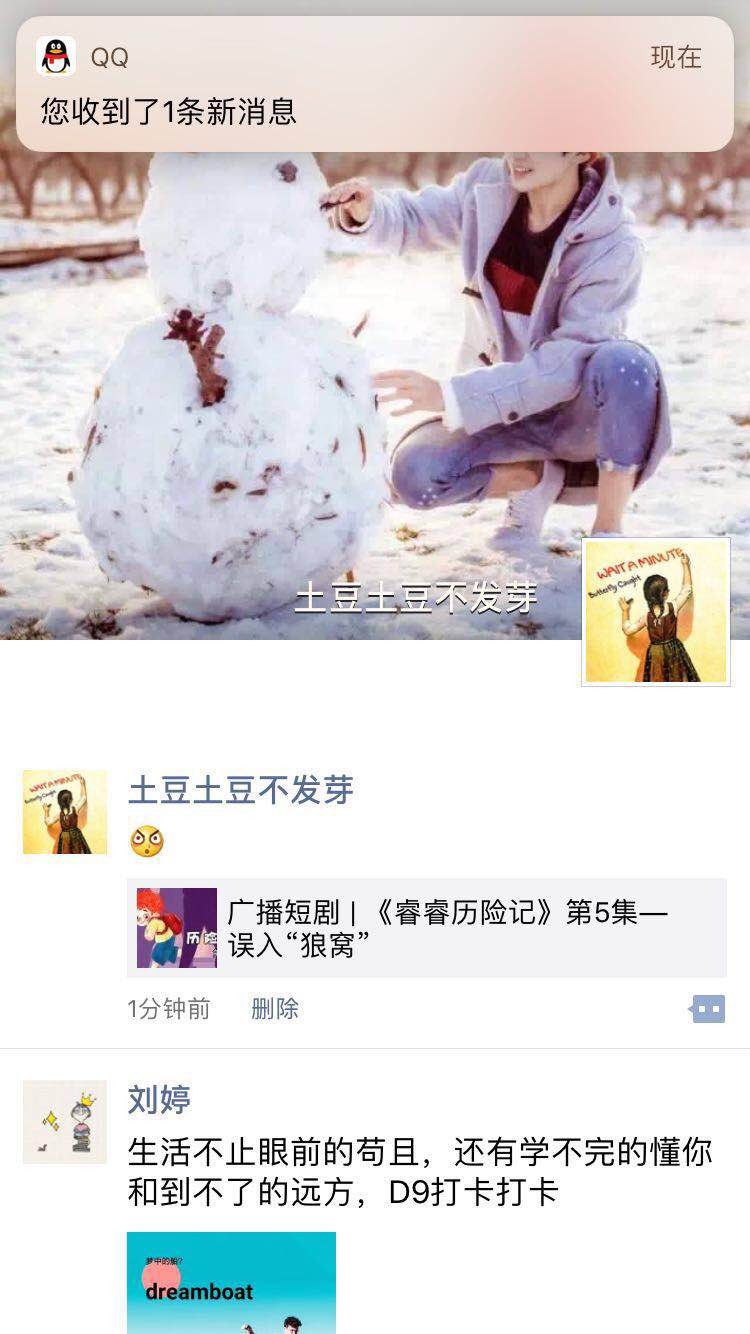View the dreamboat image in 刘婷's post
The width and height of the screenshot is (750, 1334).
pos(231,1282)
